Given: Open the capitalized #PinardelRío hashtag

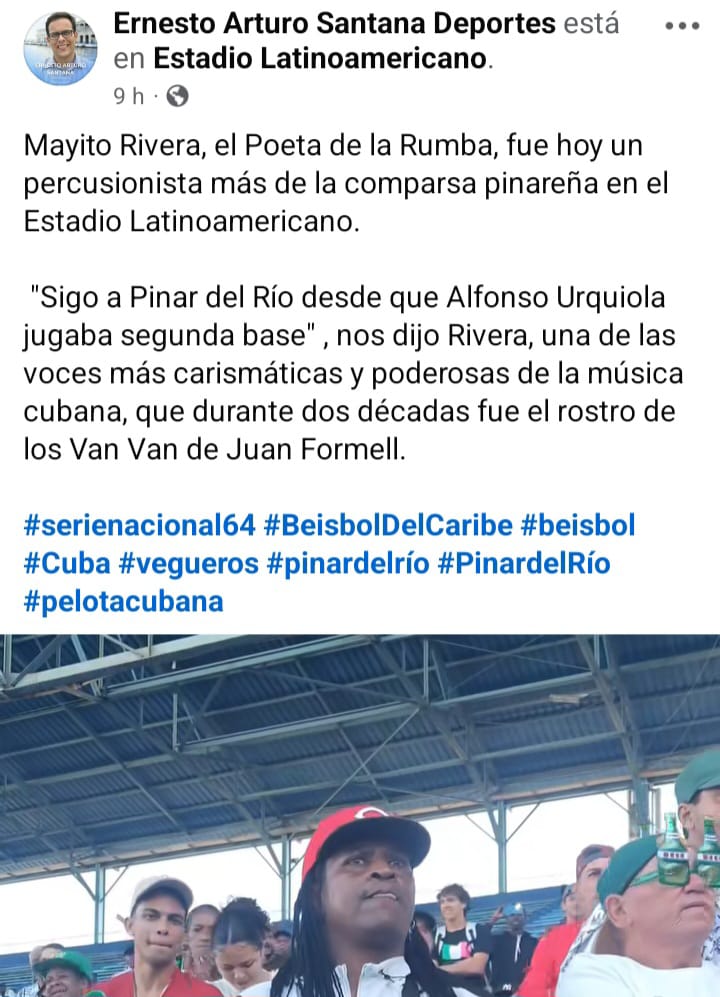Looking at the screenshot, I should coord(525,563).
